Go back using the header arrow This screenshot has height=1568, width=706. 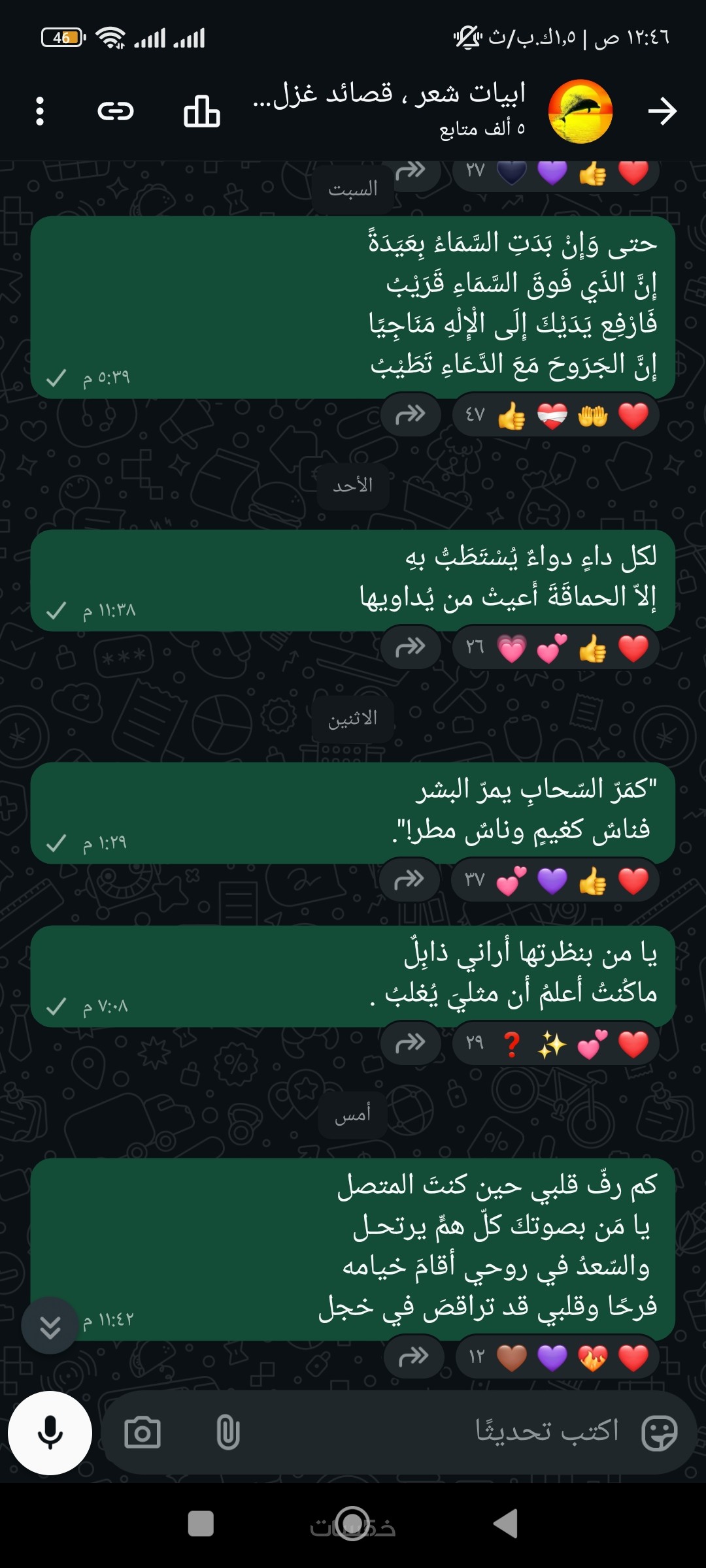point(662,111)
